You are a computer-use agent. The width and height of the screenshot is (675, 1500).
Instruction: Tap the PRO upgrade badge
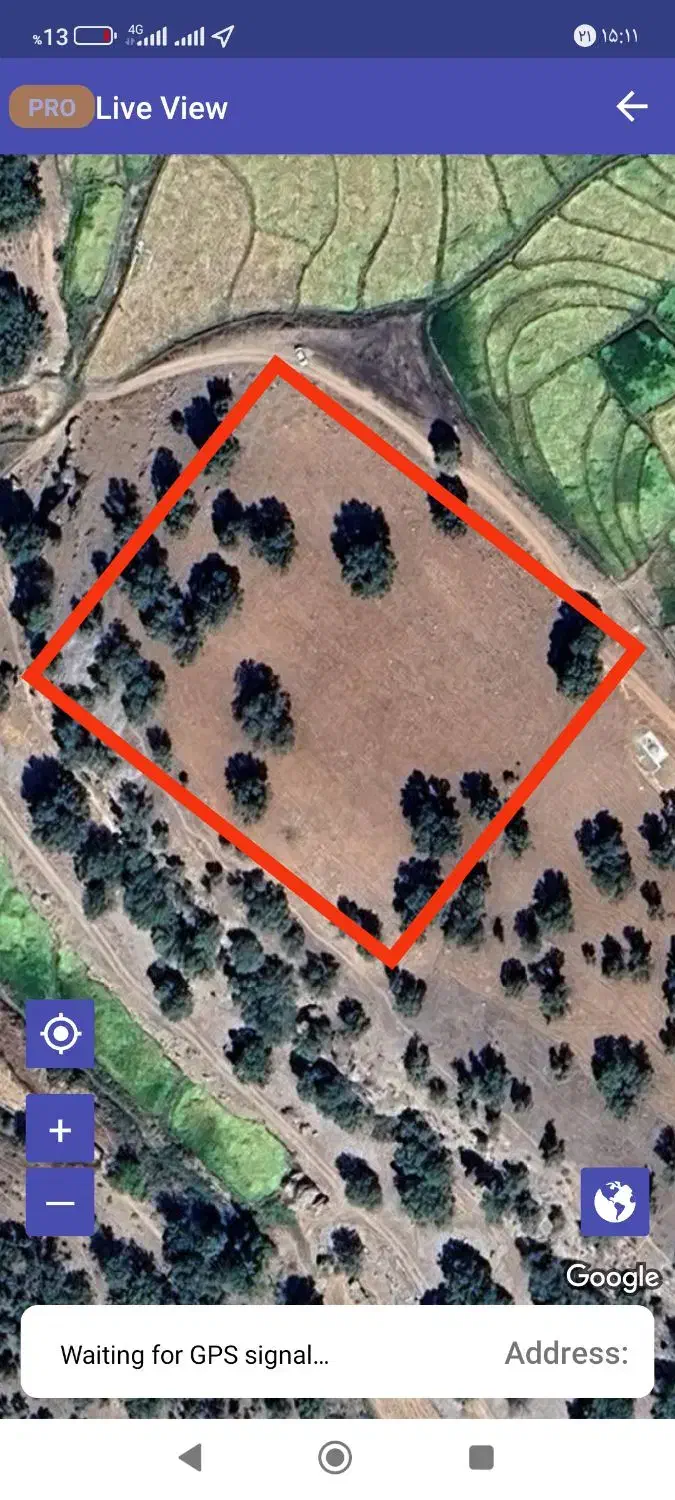pyautogui.click(x=51, y=108)
